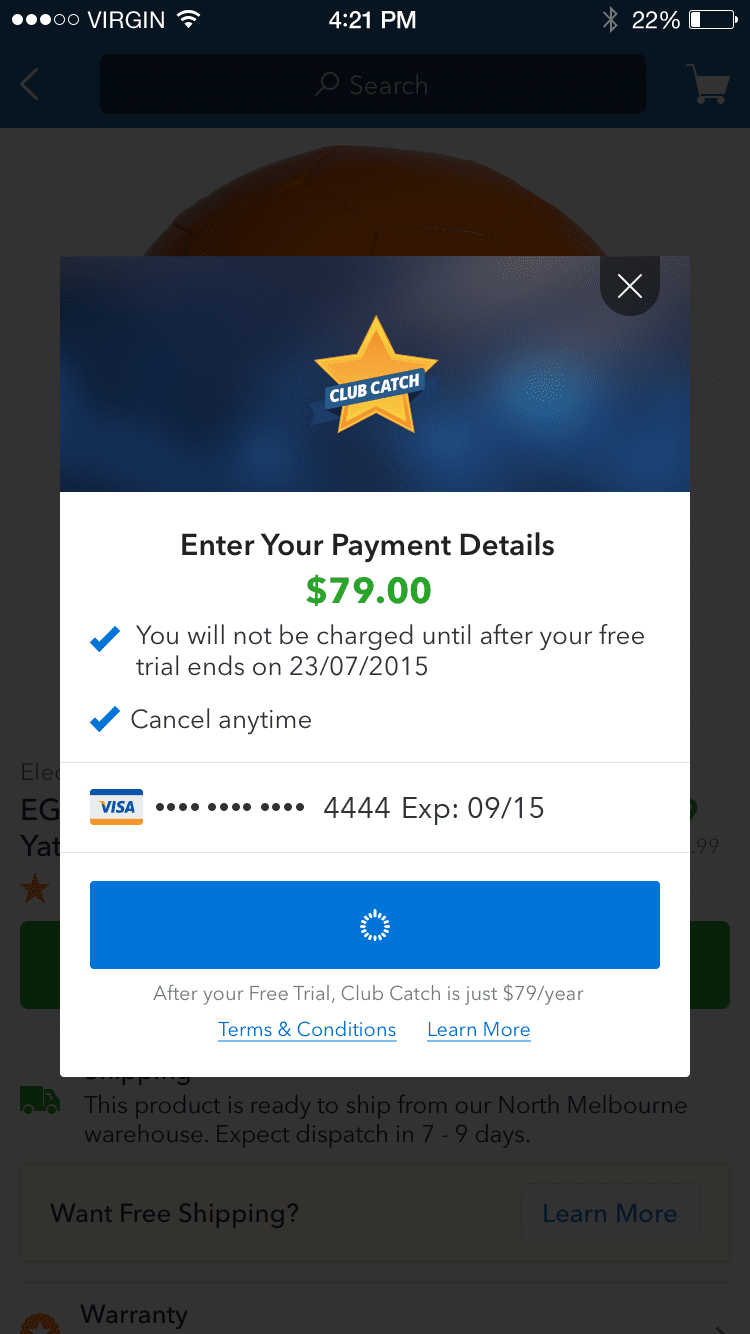750x1334 pixels.
Task: Close the Club Catch payment dialog
Action: (x=630, y=287)
